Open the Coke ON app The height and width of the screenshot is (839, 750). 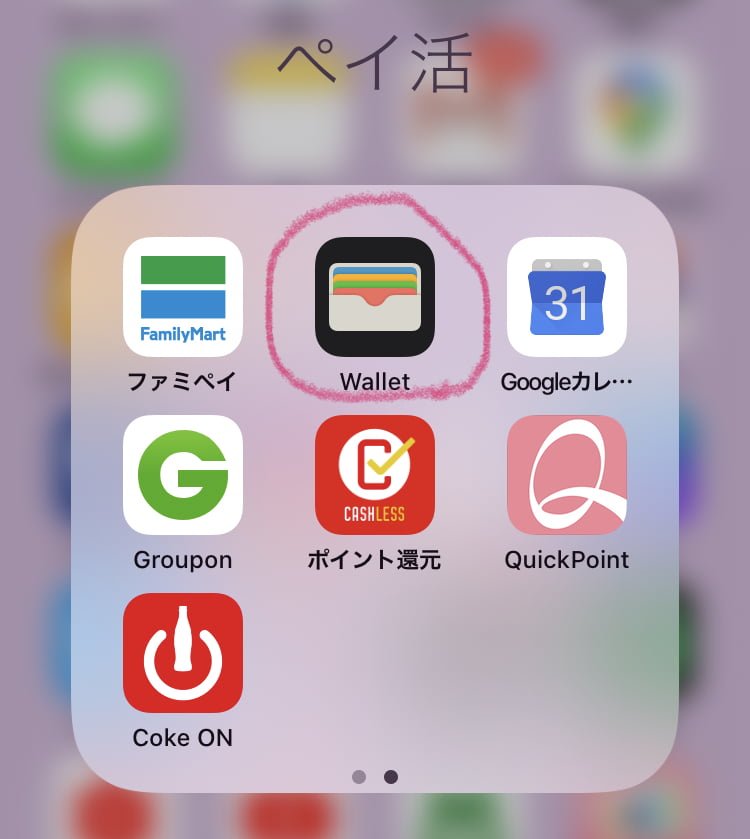coord(183,653)
